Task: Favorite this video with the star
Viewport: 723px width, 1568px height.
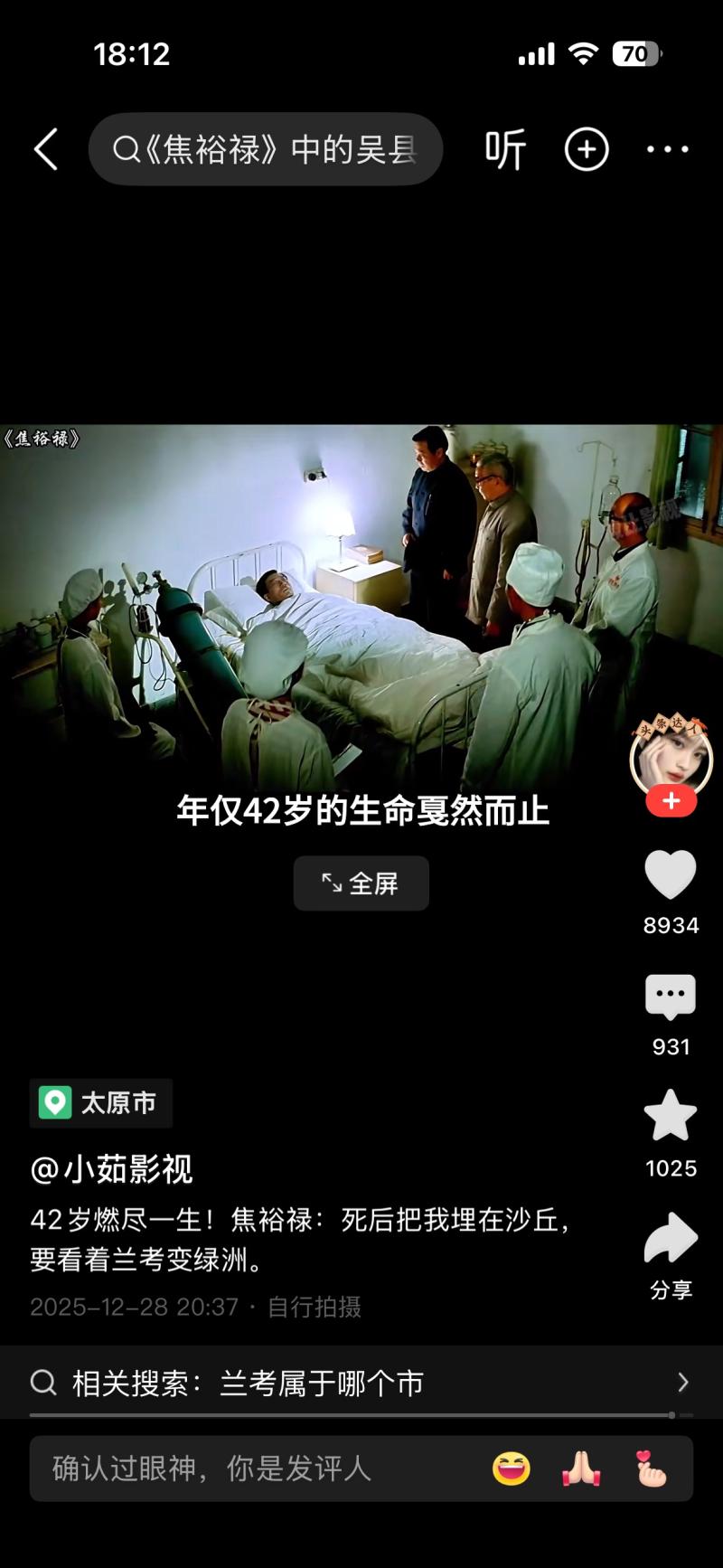Action: 671,1117
